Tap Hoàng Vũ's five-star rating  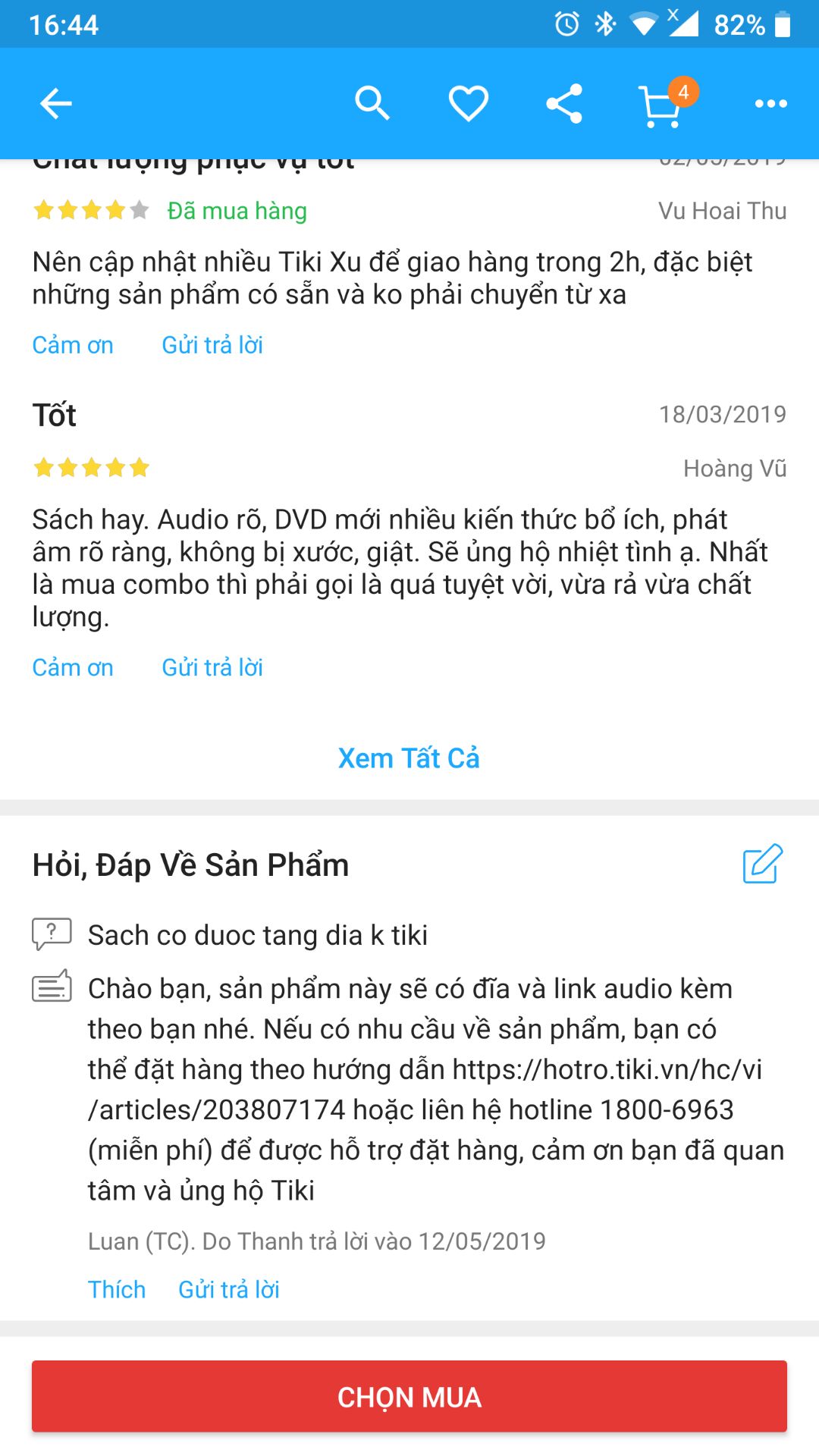tap(89, 468)
